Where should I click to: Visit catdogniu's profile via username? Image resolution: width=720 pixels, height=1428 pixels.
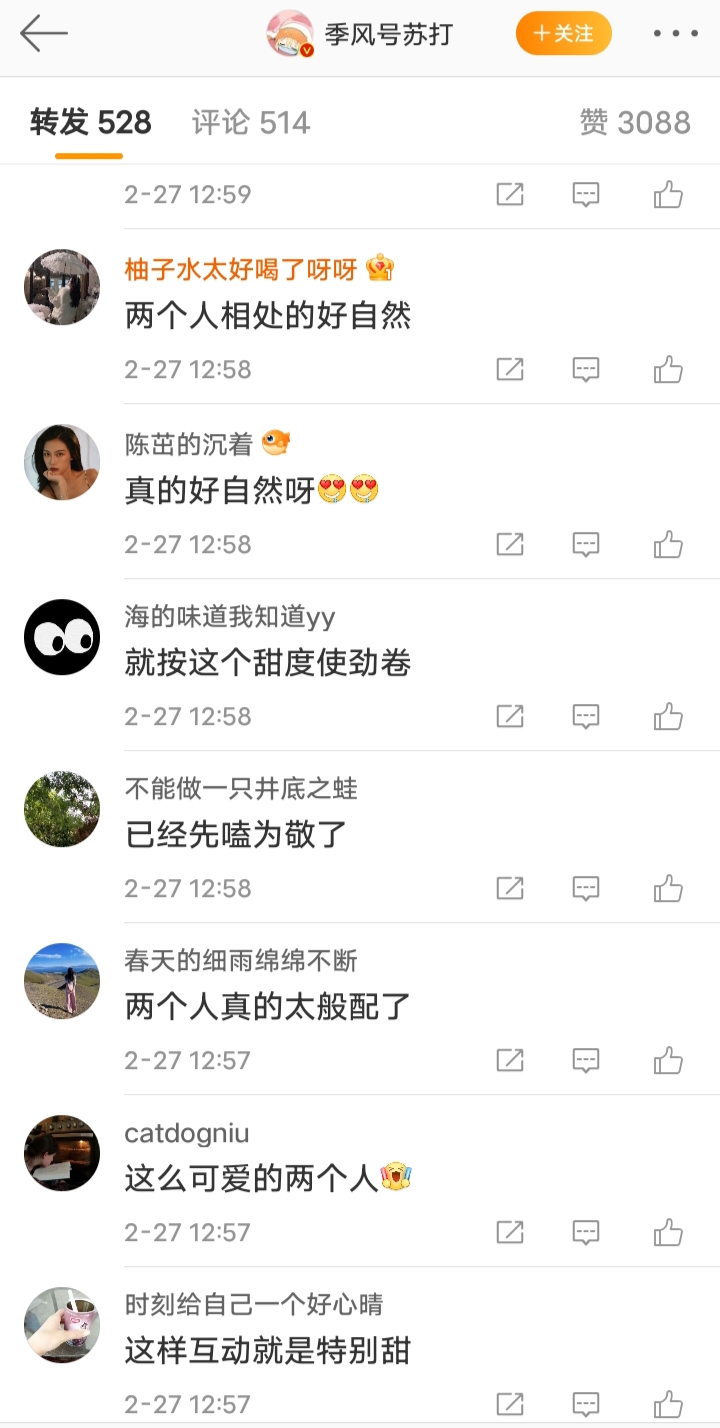pos(187,1133)
